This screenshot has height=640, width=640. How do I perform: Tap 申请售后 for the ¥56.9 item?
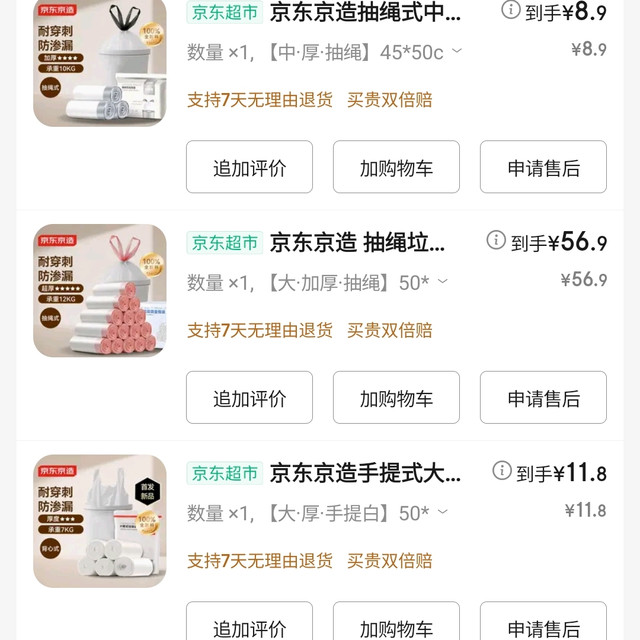pyautogui.click(x=543, y=397)
